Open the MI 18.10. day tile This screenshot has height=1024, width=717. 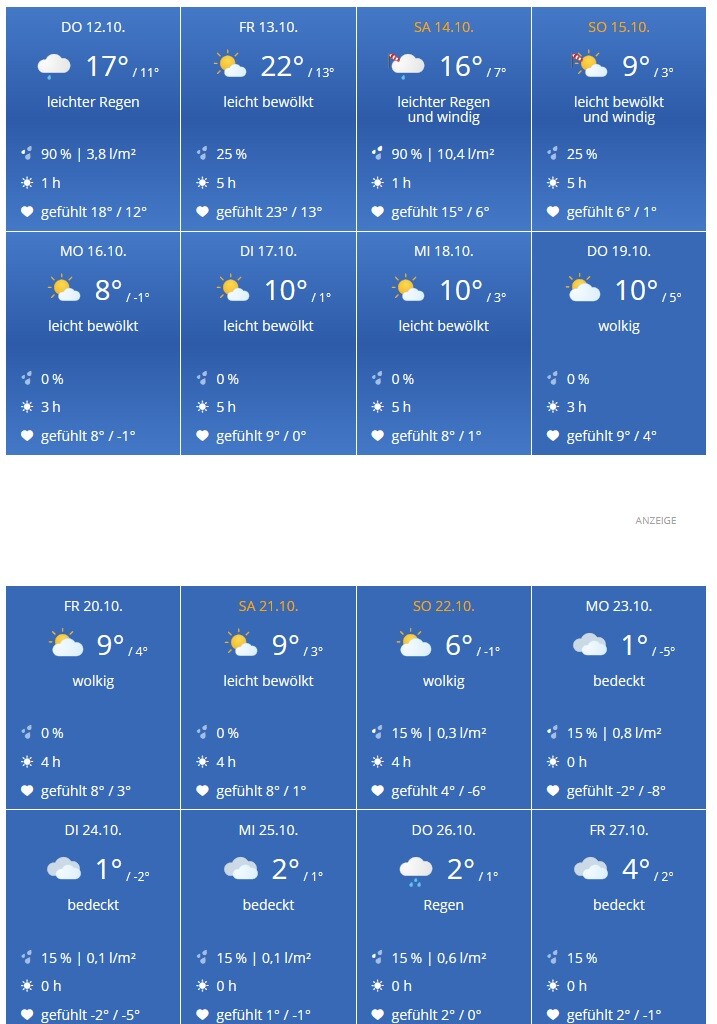click(443, 343)
